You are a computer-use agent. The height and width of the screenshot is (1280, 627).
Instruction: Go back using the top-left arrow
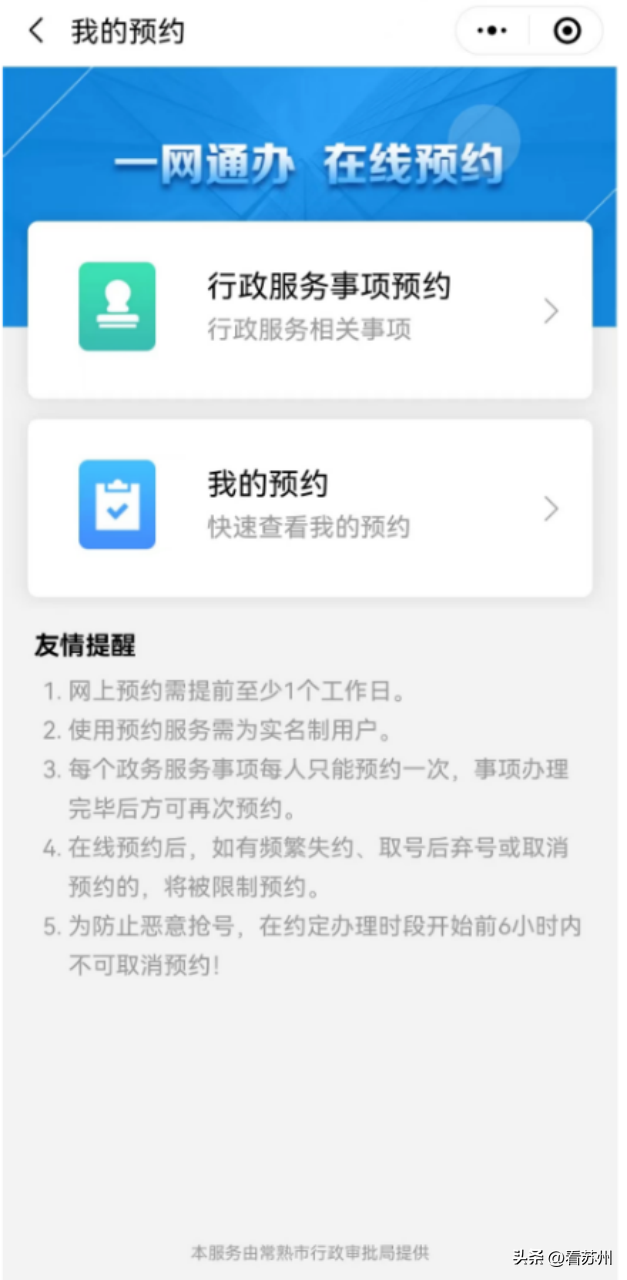pyautogui.click(x=36, y=31)
